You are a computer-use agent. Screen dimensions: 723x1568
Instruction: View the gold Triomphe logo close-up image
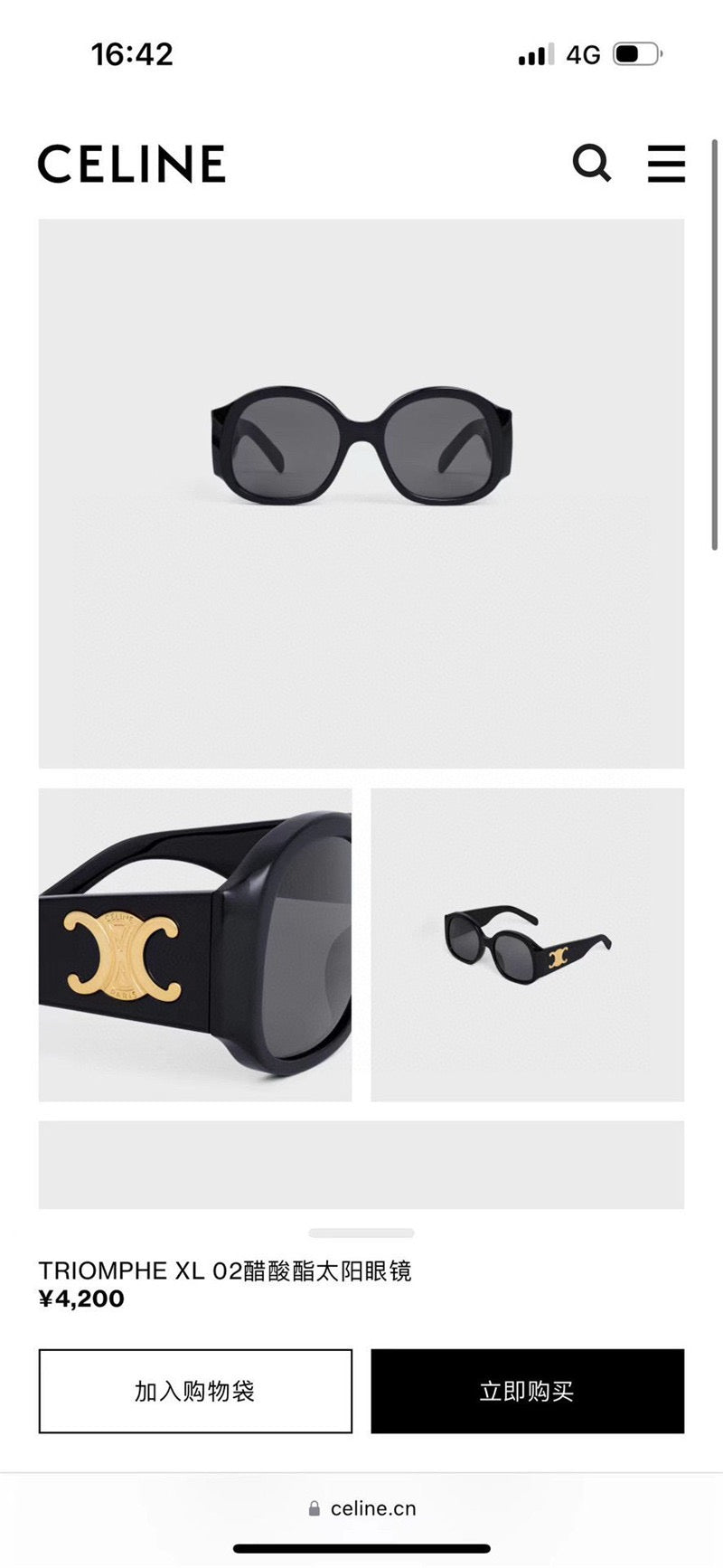tap(195, 944)
